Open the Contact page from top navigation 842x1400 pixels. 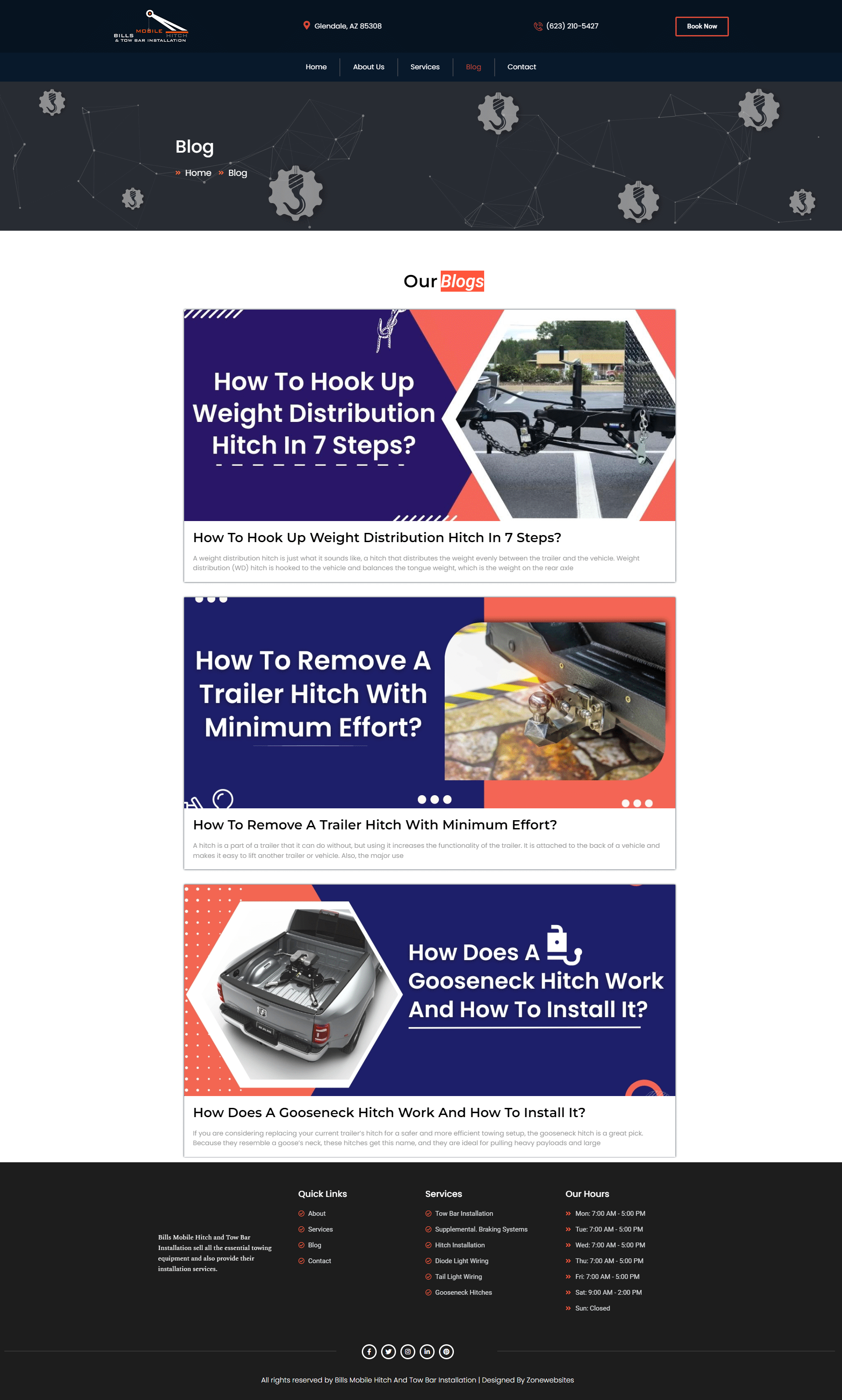coord(521,67)
